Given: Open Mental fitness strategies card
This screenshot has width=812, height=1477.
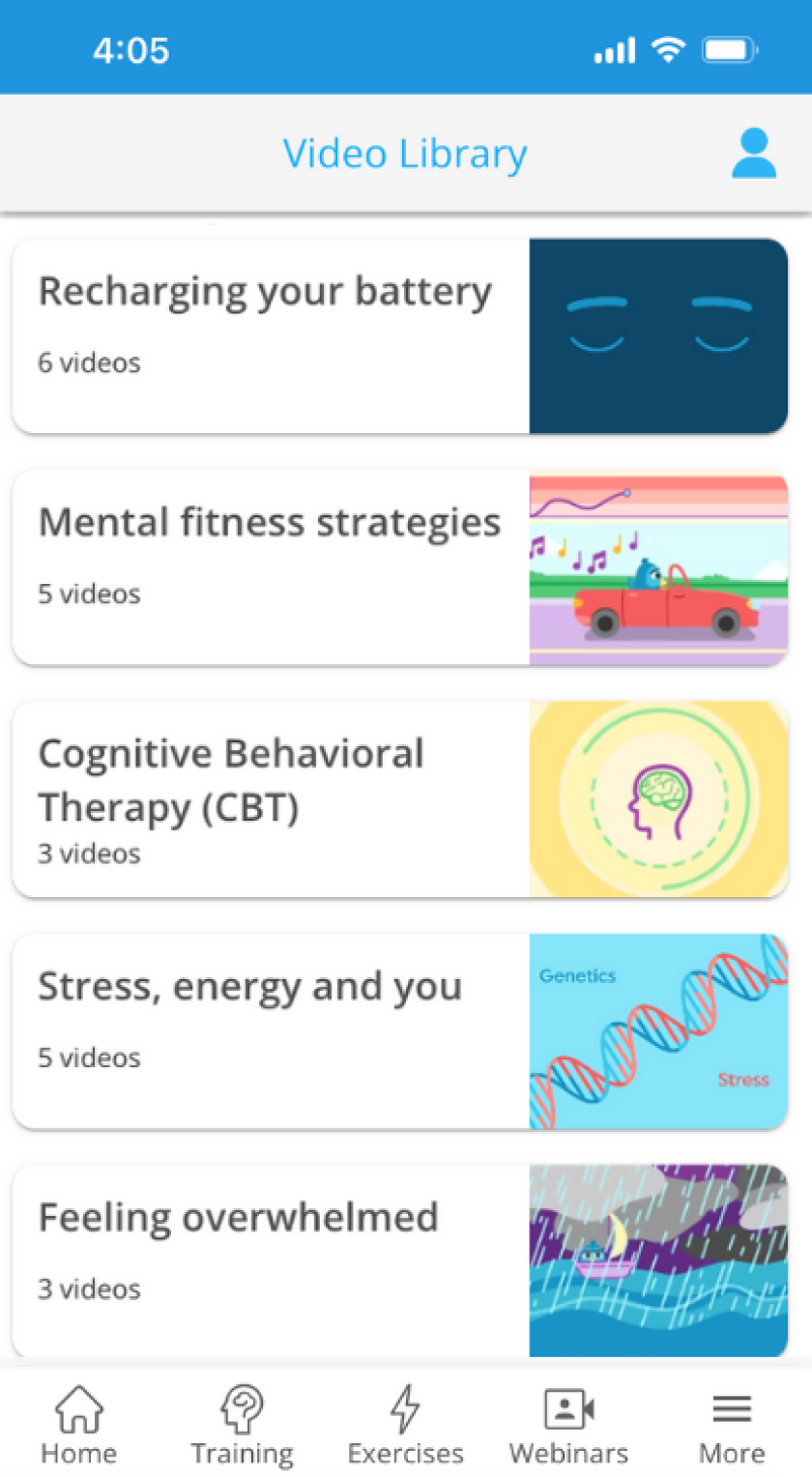Looking at the screenshot, I should (x=400, y=568).
